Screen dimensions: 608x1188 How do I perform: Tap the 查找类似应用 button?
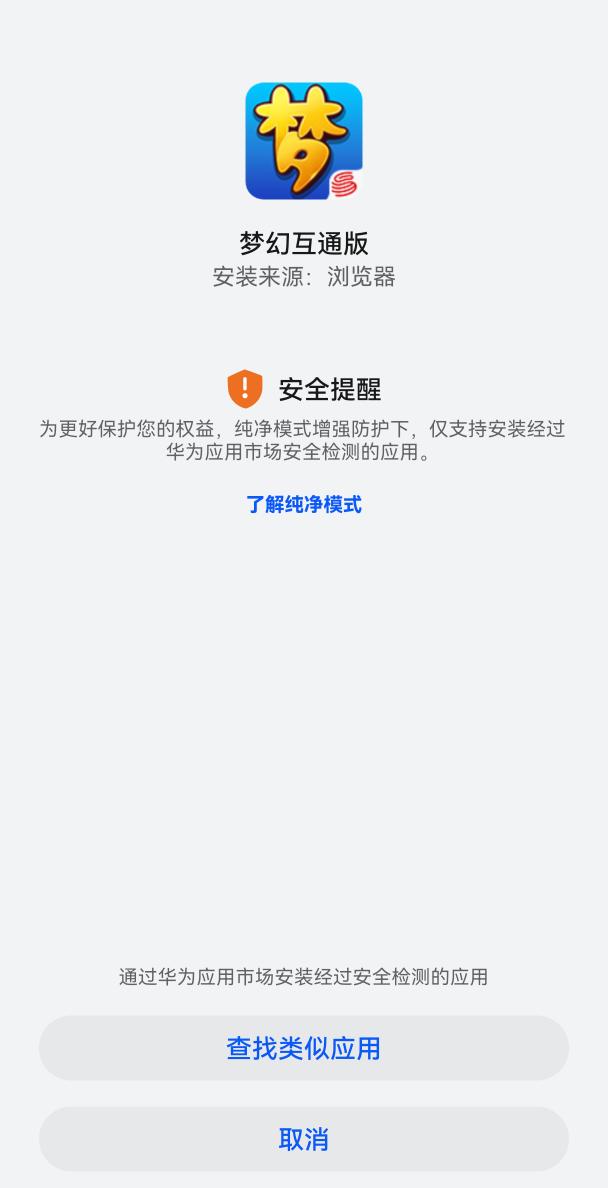point(304,1048)
